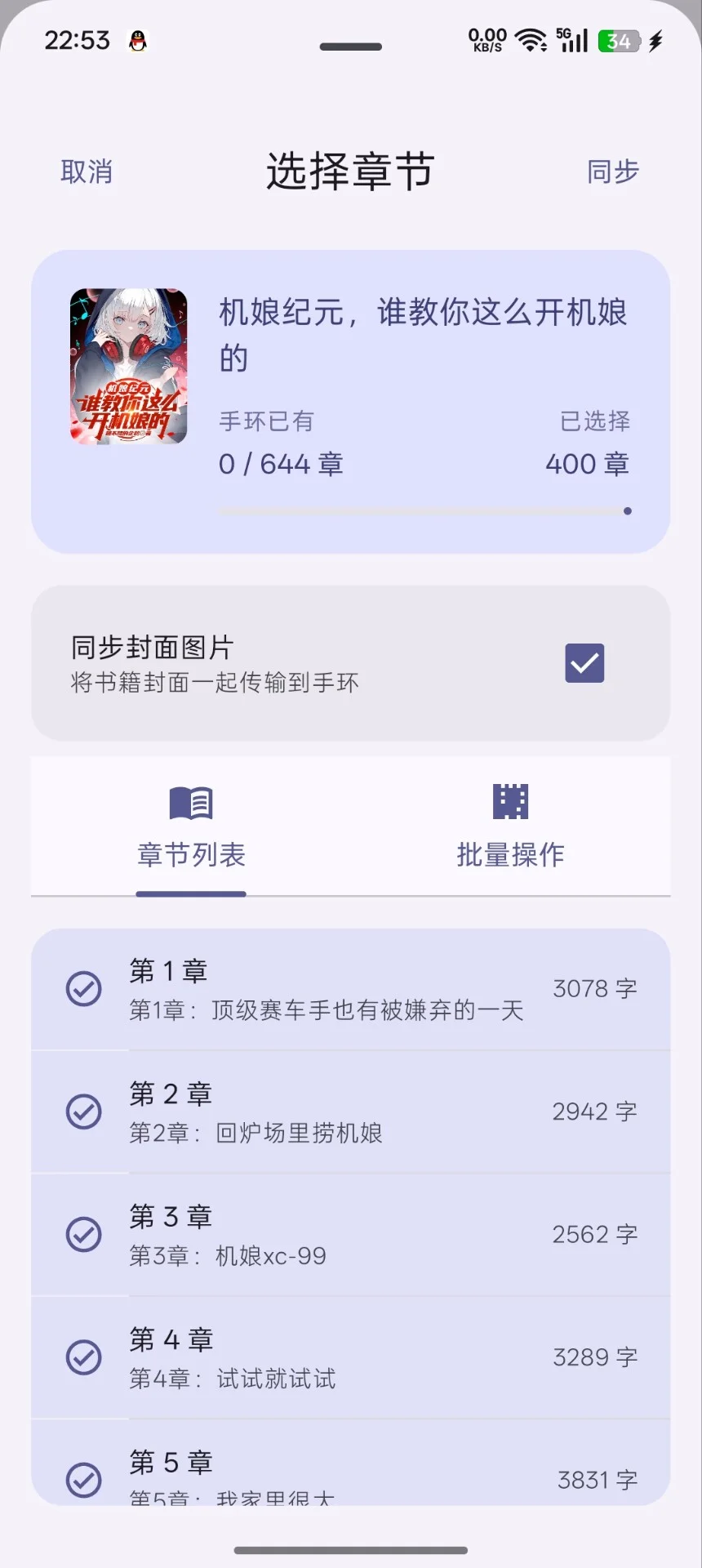Screen dimensions: 702x1568
Task: Deselect 第 1 章 in the list
Action: coord(84,989)
